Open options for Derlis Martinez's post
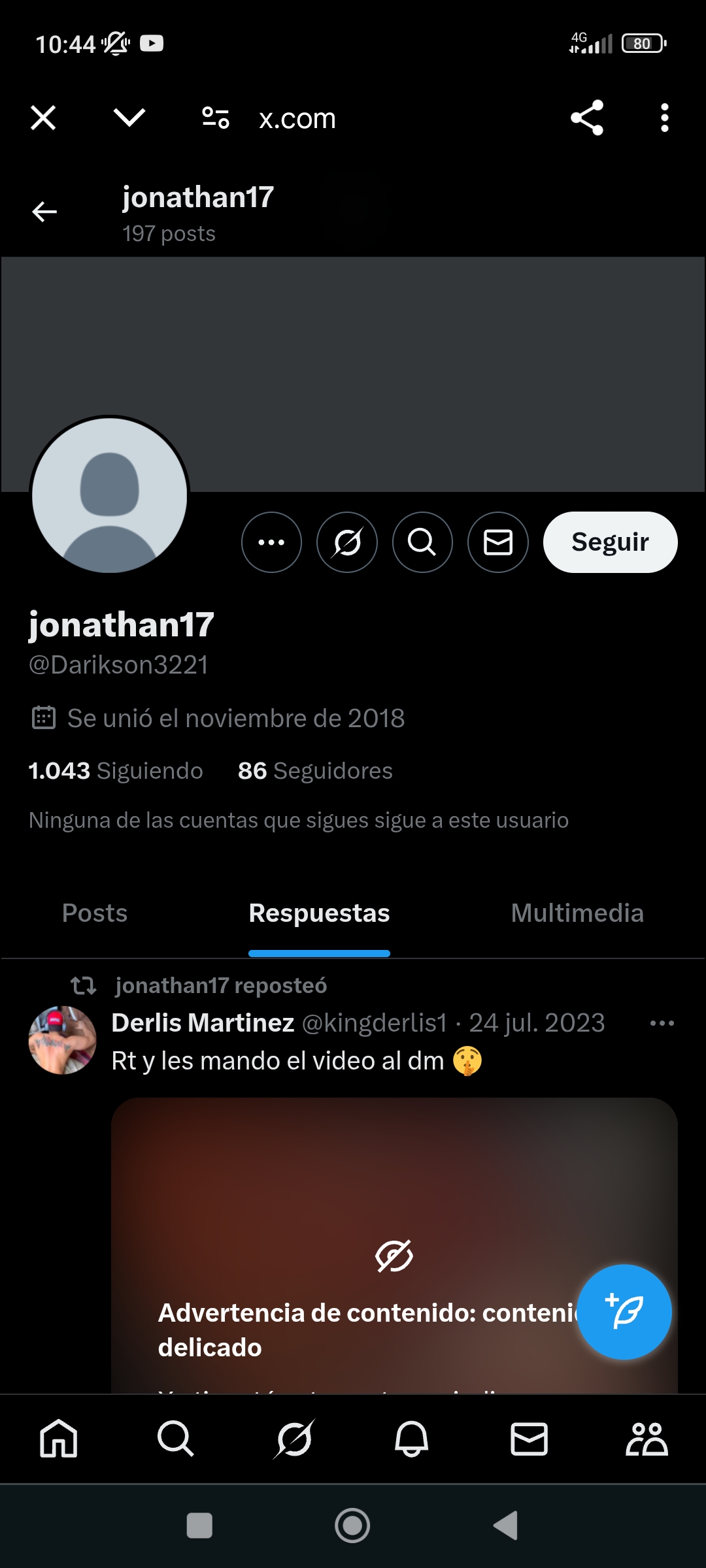706x1568 pixels. click(x=662, y=1023)
